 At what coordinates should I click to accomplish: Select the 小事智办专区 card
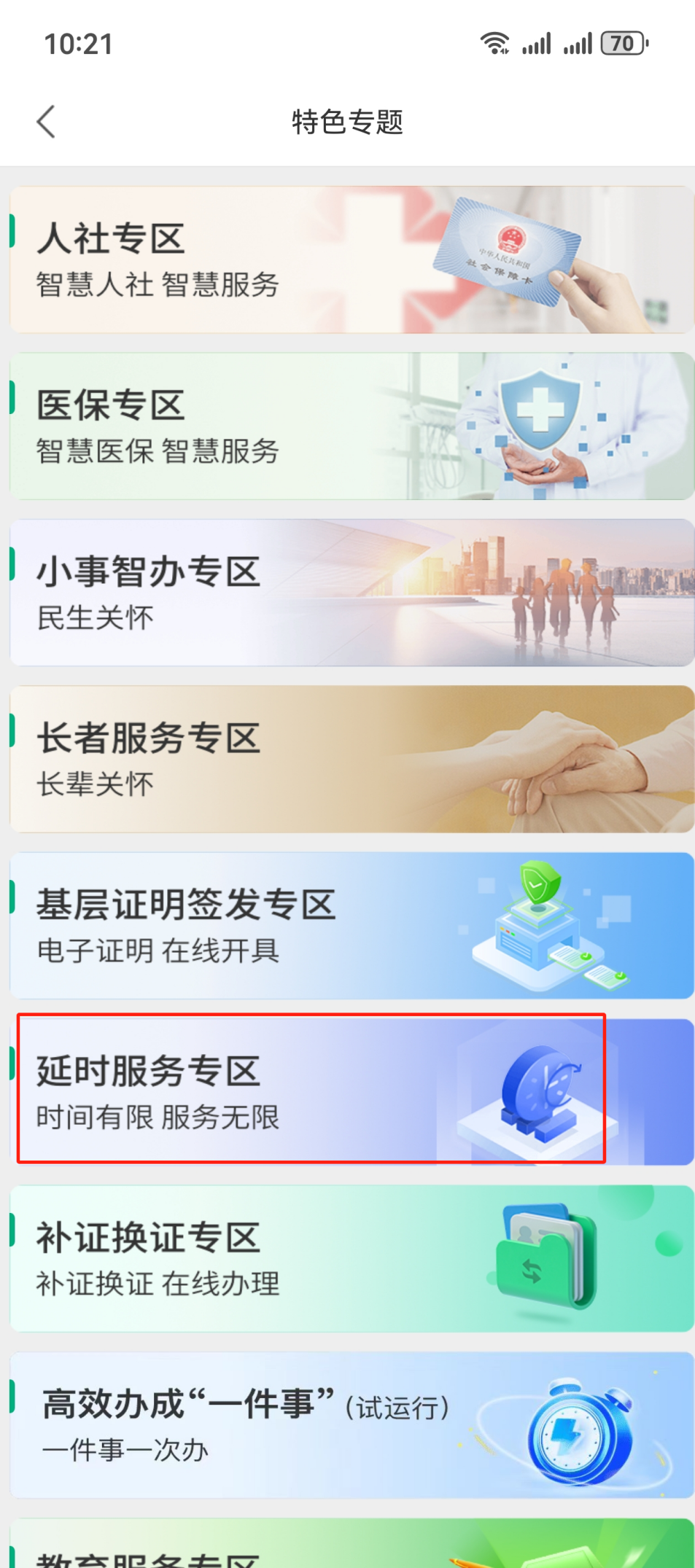350,593
